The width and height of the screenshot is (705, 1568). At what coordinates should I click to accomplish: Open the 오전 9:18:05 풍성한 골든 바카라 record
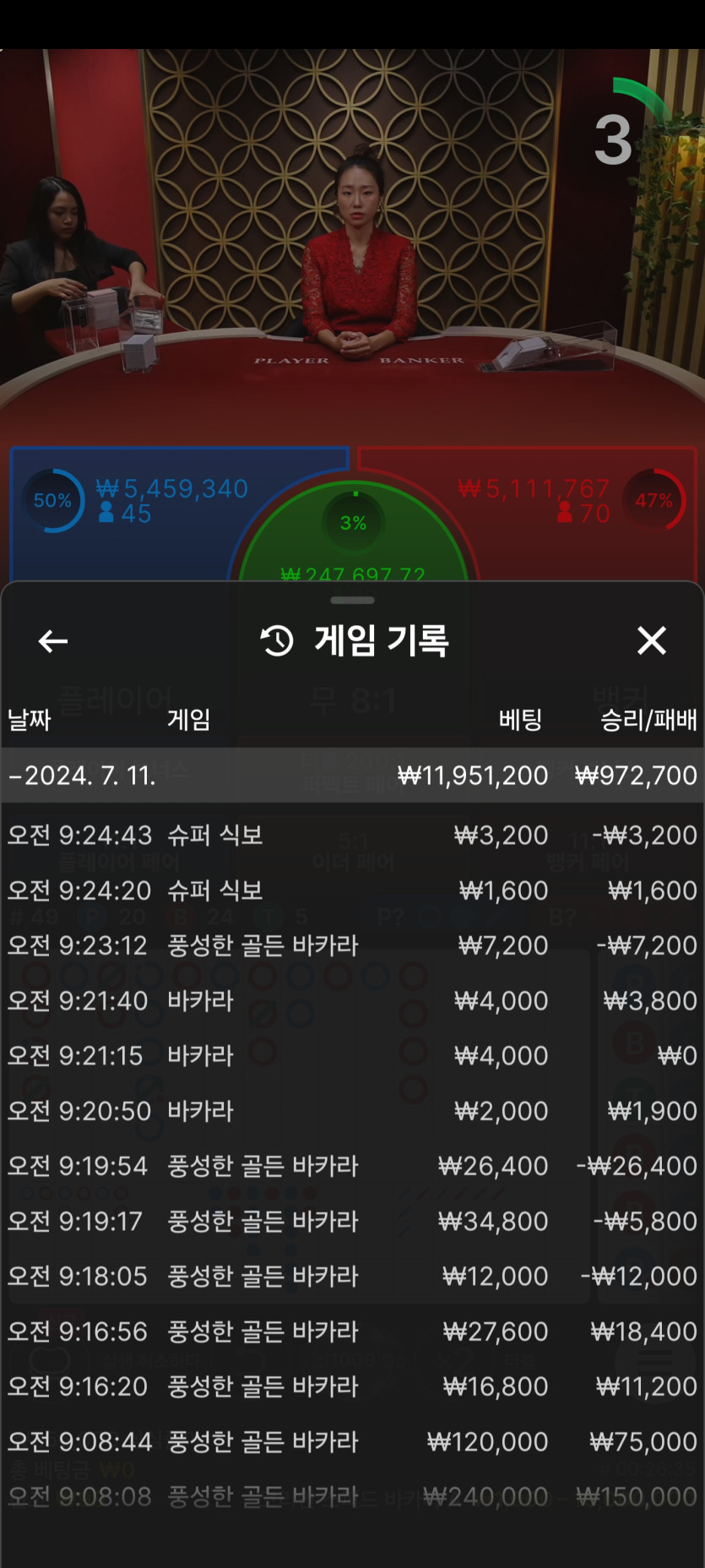(x=352, y=1276)
